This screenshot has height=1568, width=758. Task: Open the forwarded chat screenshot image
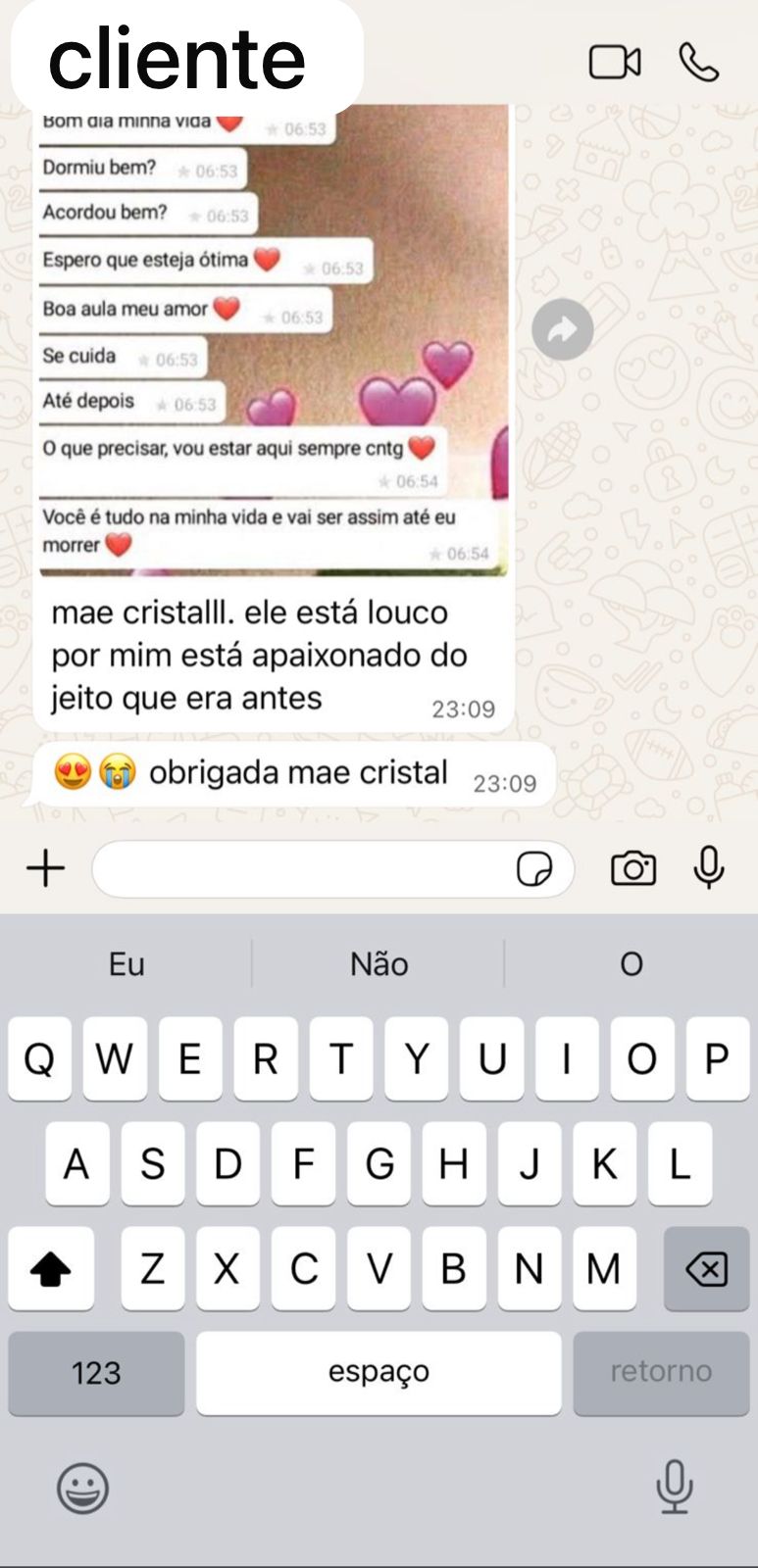275,343
